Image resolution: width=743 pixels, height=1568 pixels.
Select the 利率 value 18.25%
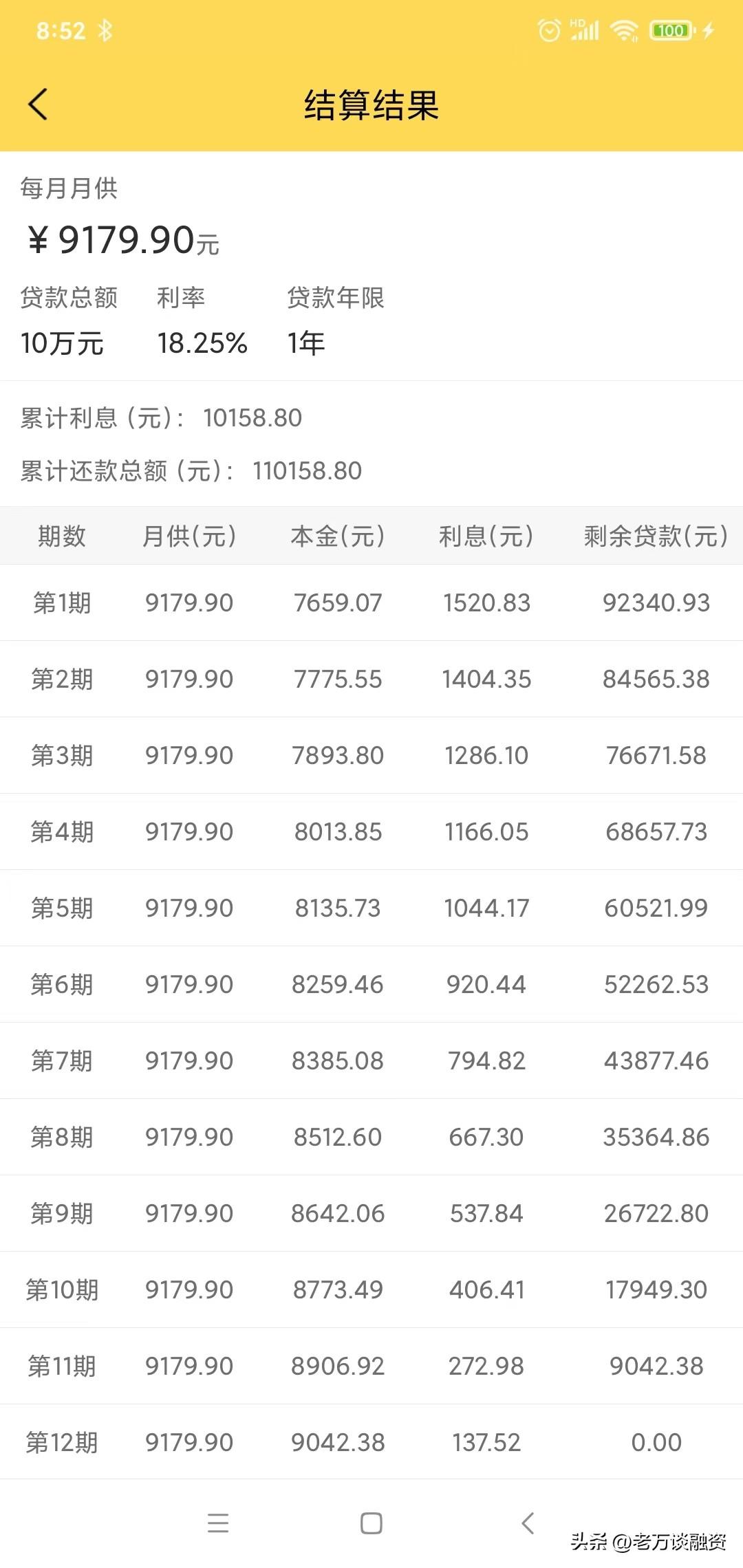(x=202, y=344)
